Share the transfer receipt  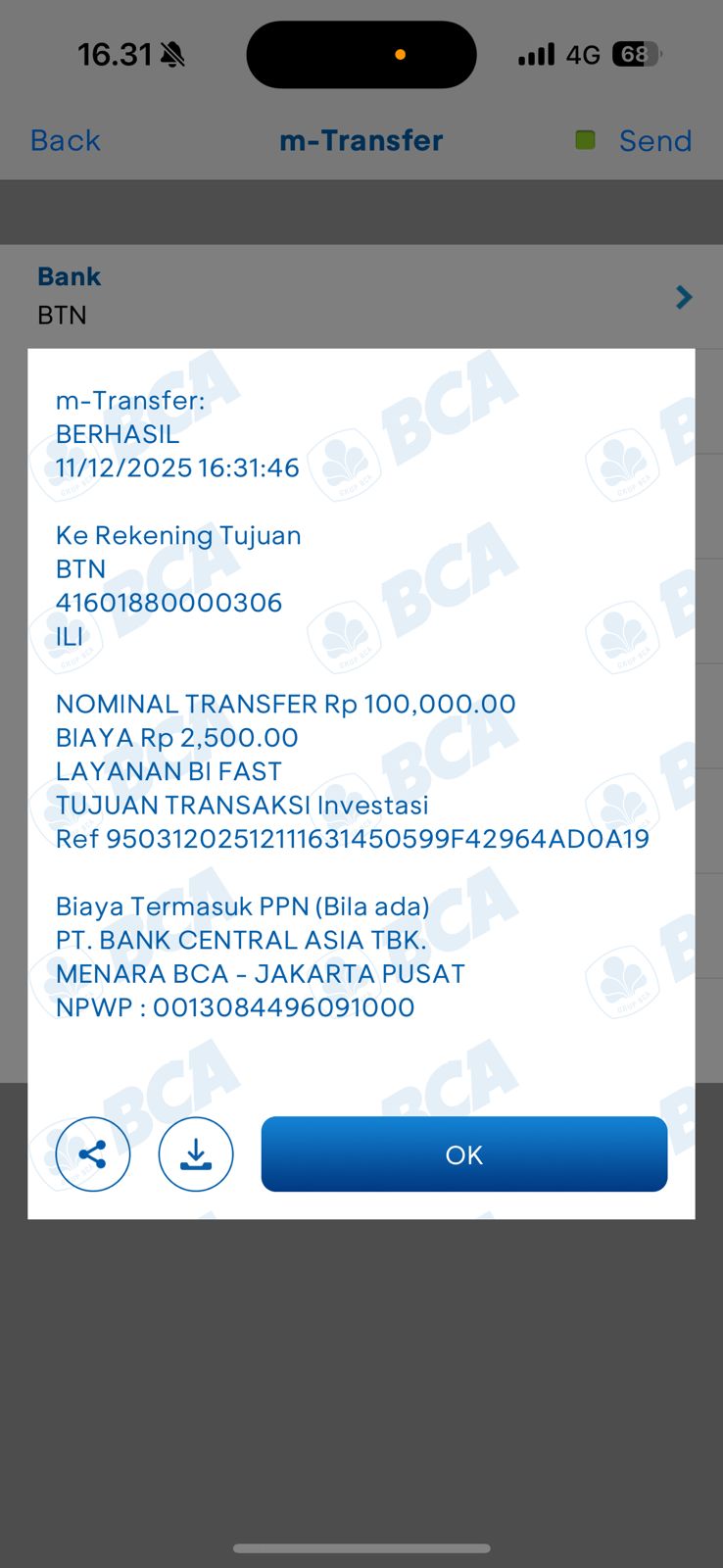(x=93, y=1154)
